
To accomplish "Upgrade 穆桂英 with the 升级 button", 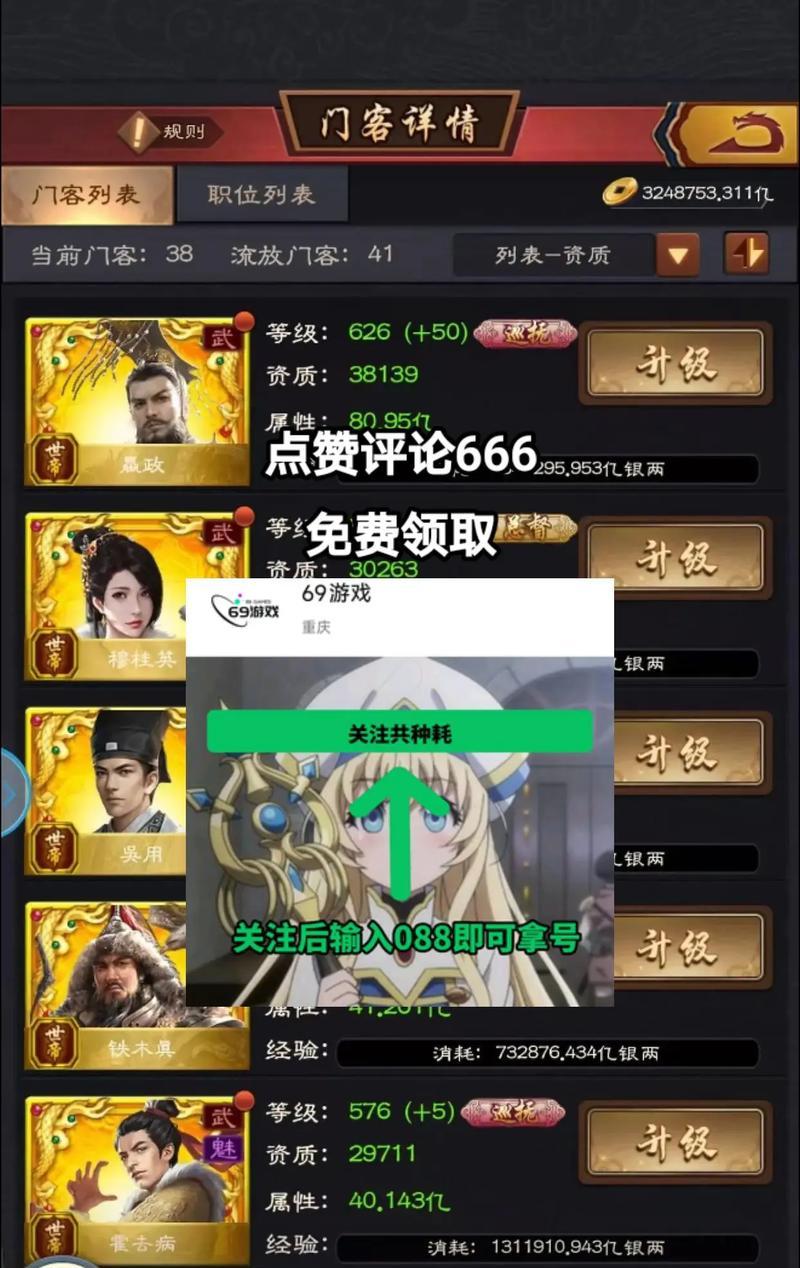I will tap(676, 558).
